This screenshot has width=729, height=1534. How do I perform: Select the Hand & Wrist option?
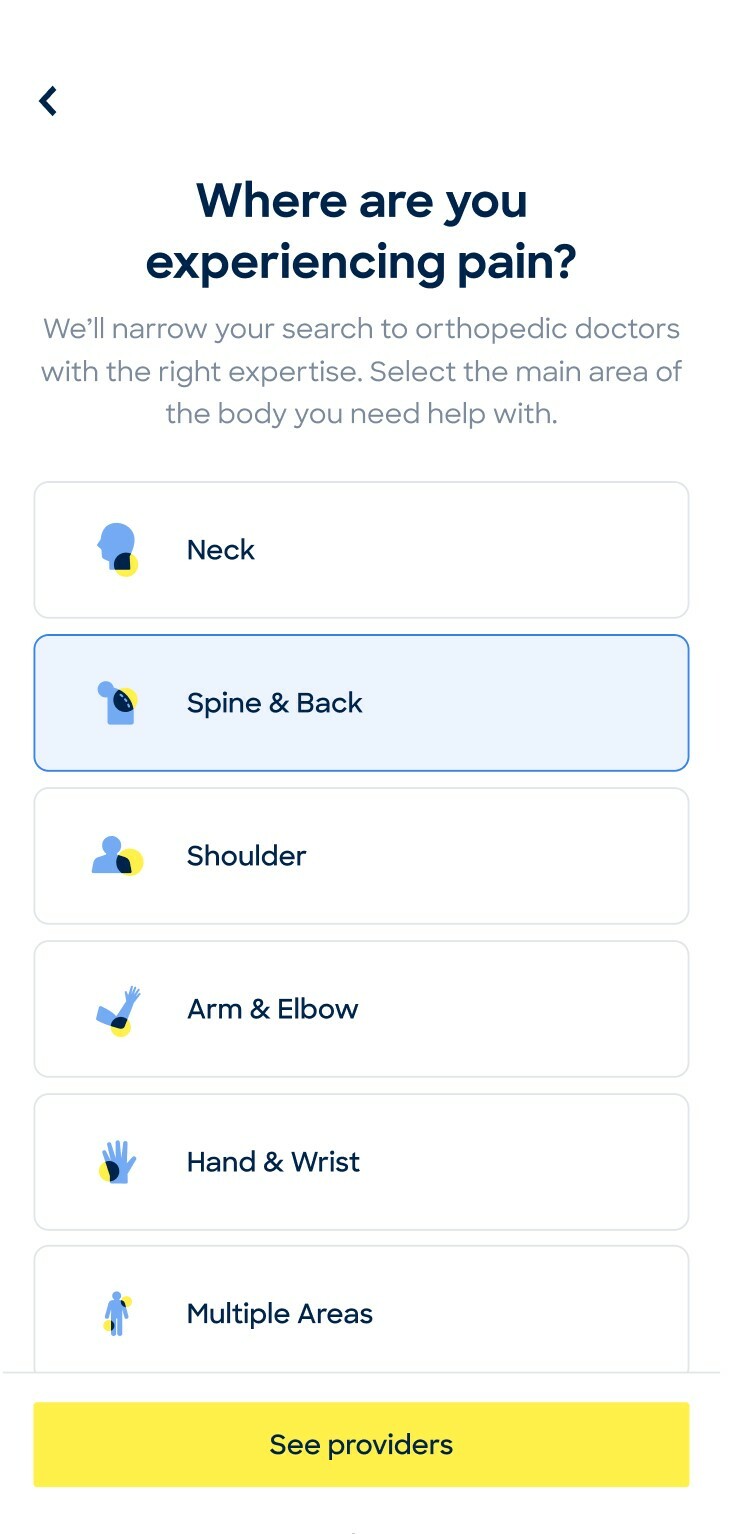click(361, 1162)
